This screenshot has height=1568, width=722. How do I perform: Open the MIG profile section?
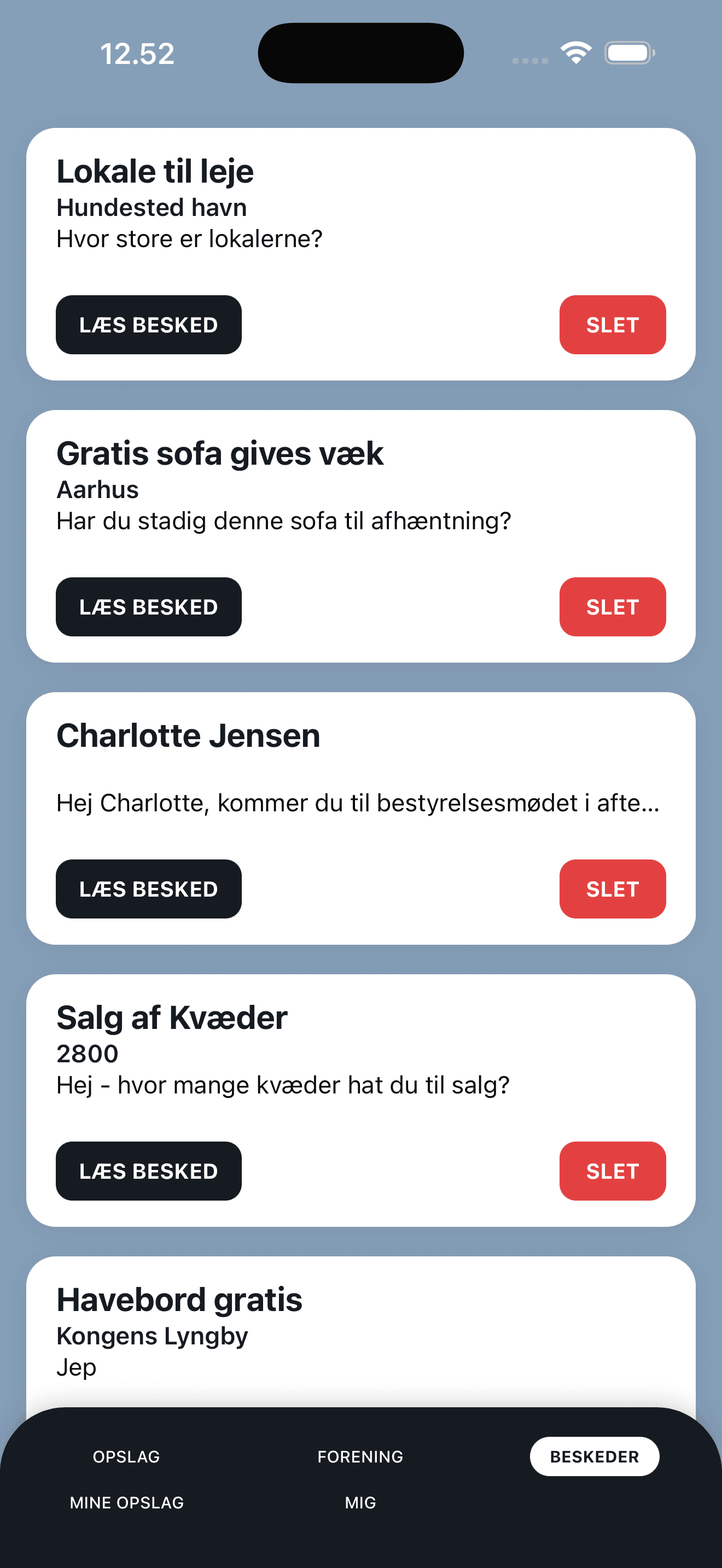(x=359, y=1502)
